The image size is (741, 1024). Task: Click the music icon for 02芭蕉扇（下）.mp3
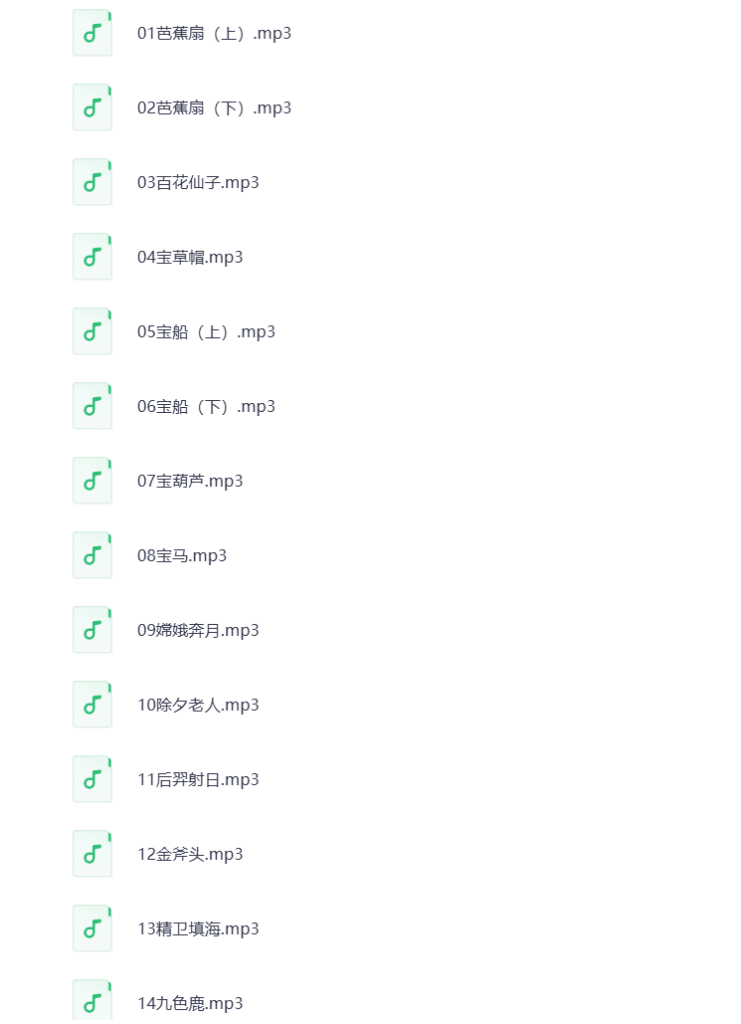click(92, 107)
